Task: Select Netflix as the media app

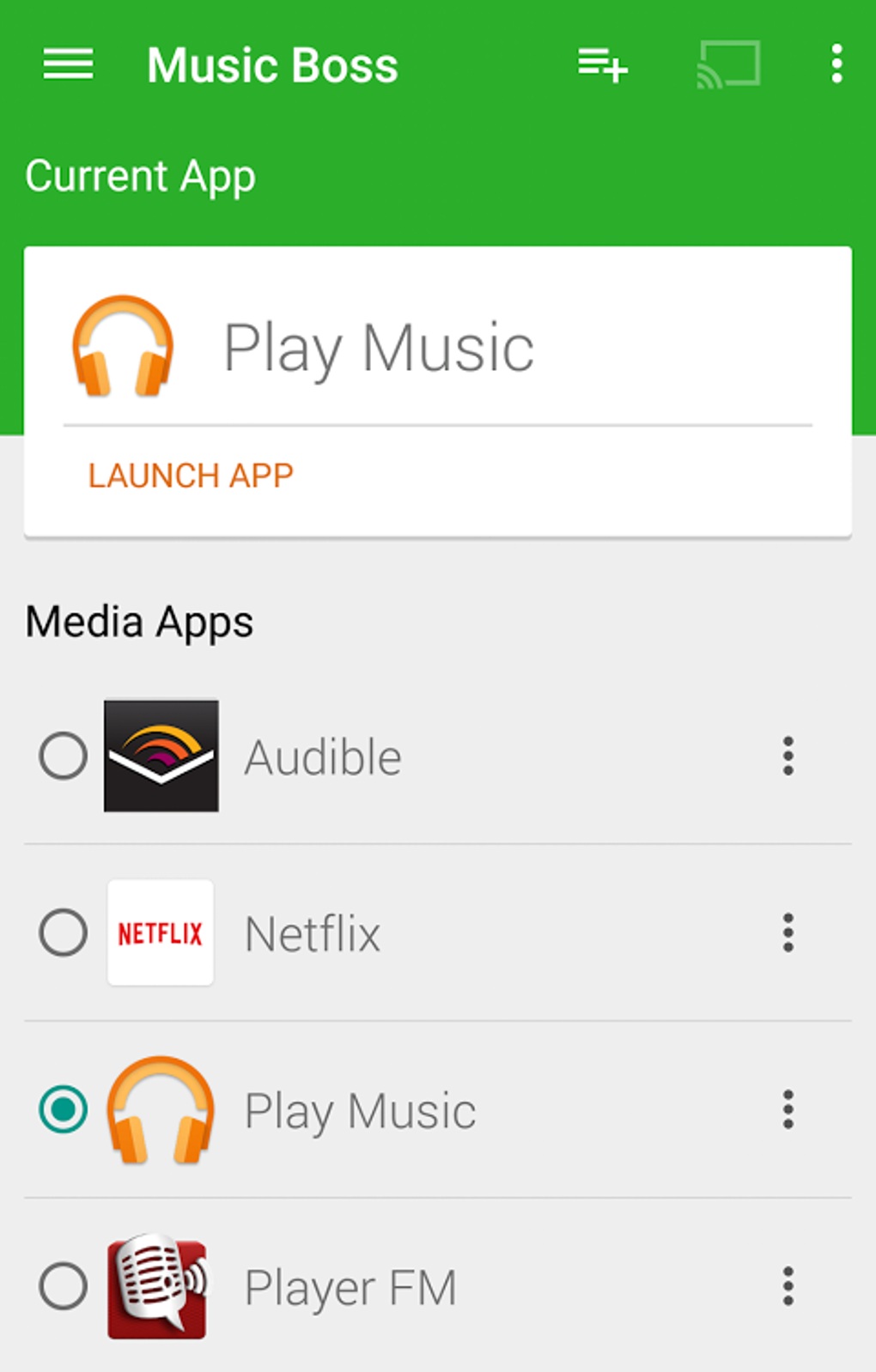Action: click(x=62, y=932)
